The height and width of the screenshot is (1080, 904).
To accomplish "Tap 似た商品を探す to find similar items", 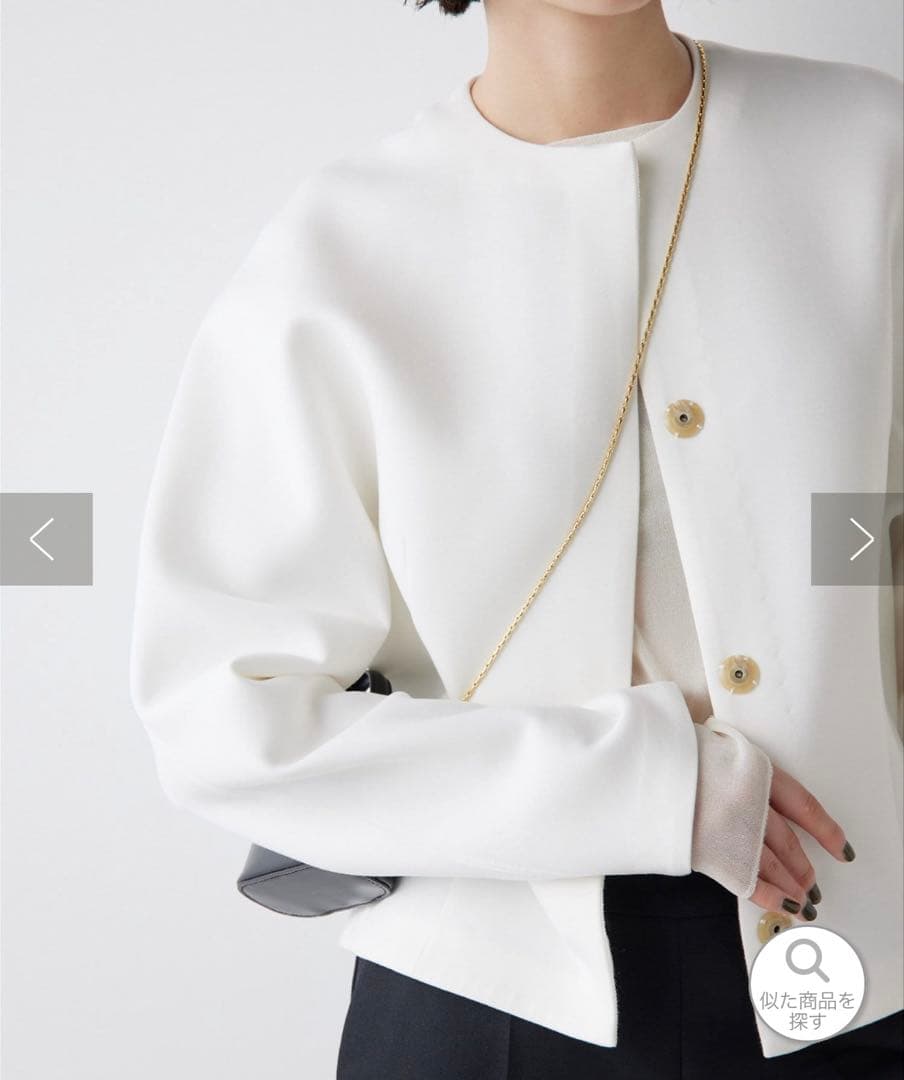I will pyautogui.click(x=807, y=982).
